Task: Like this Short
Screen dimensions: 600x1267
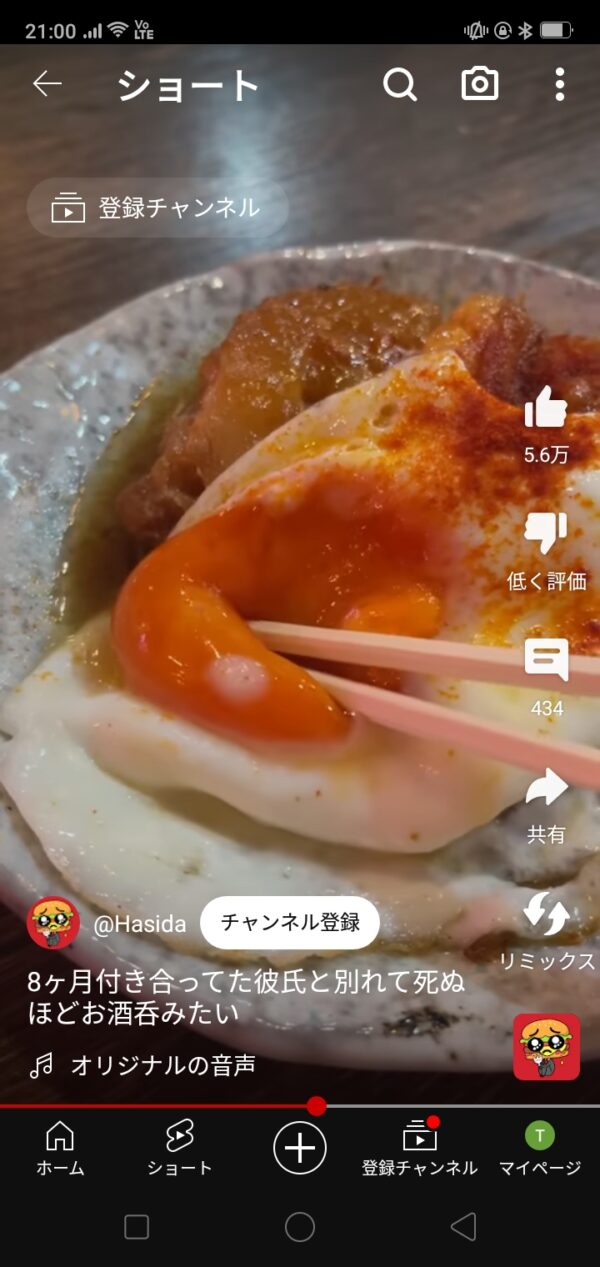Action: click(546, 408)
